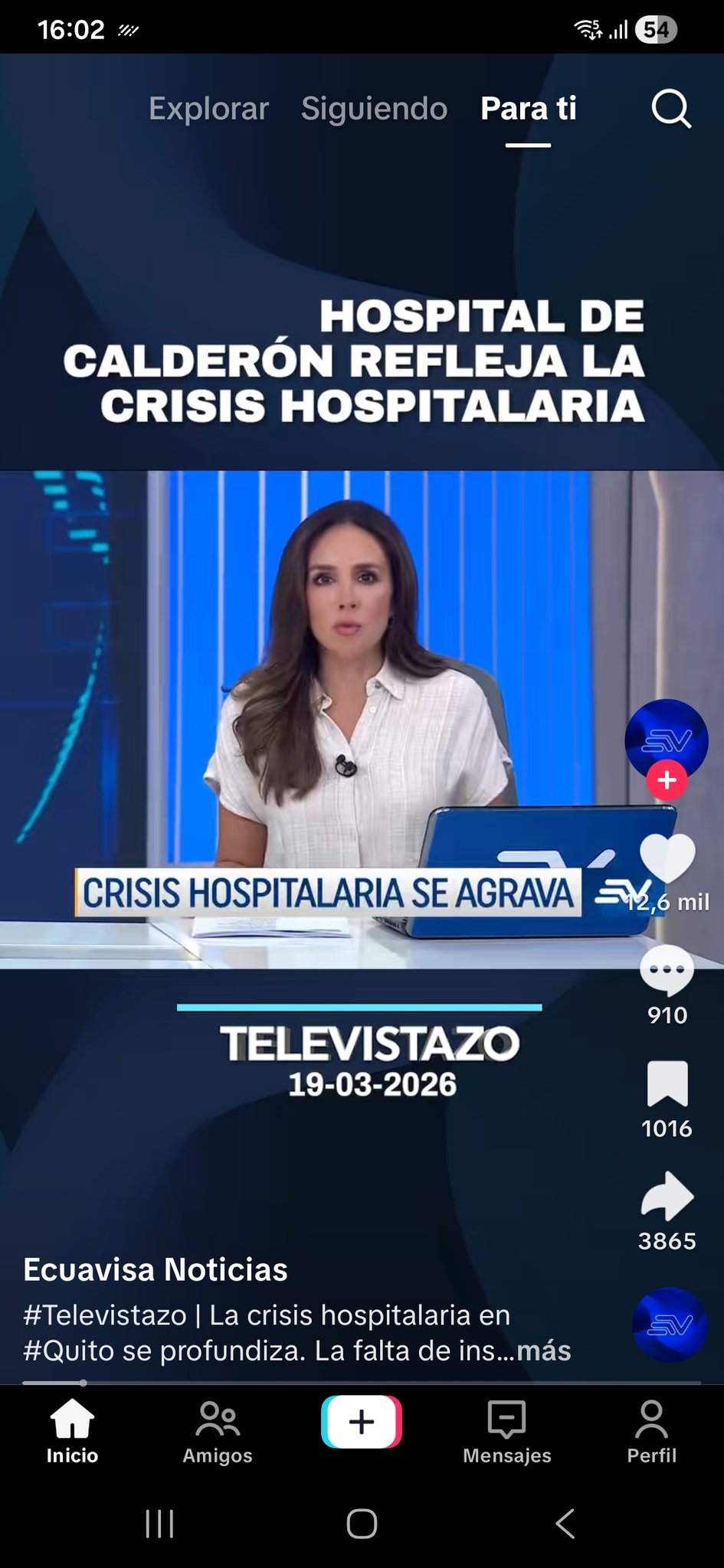Share the video with the arrow icon
The width and height of the screenshot is (724, 1568).
tap(667, 1196)
